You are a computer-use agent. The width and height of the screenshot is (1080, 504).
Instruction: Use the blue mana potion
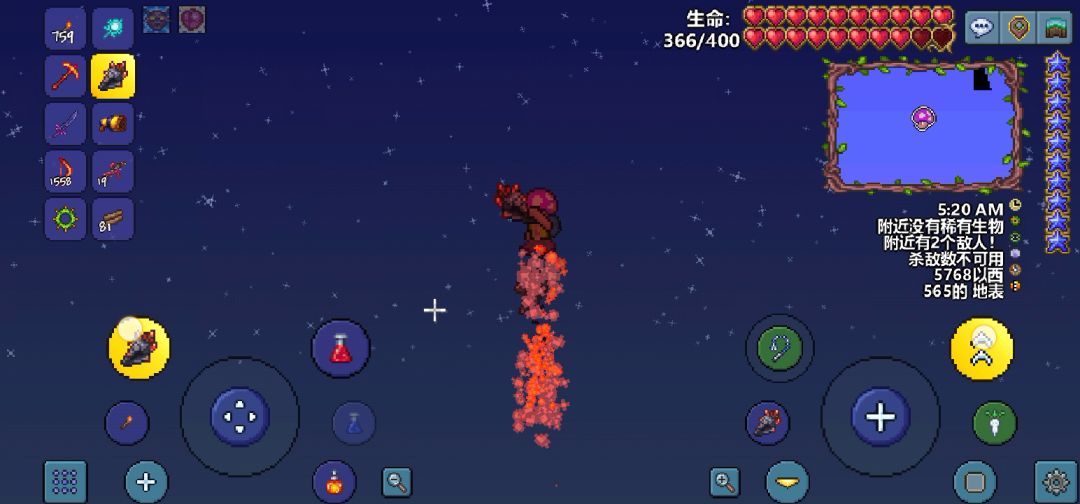pos(354,423)
